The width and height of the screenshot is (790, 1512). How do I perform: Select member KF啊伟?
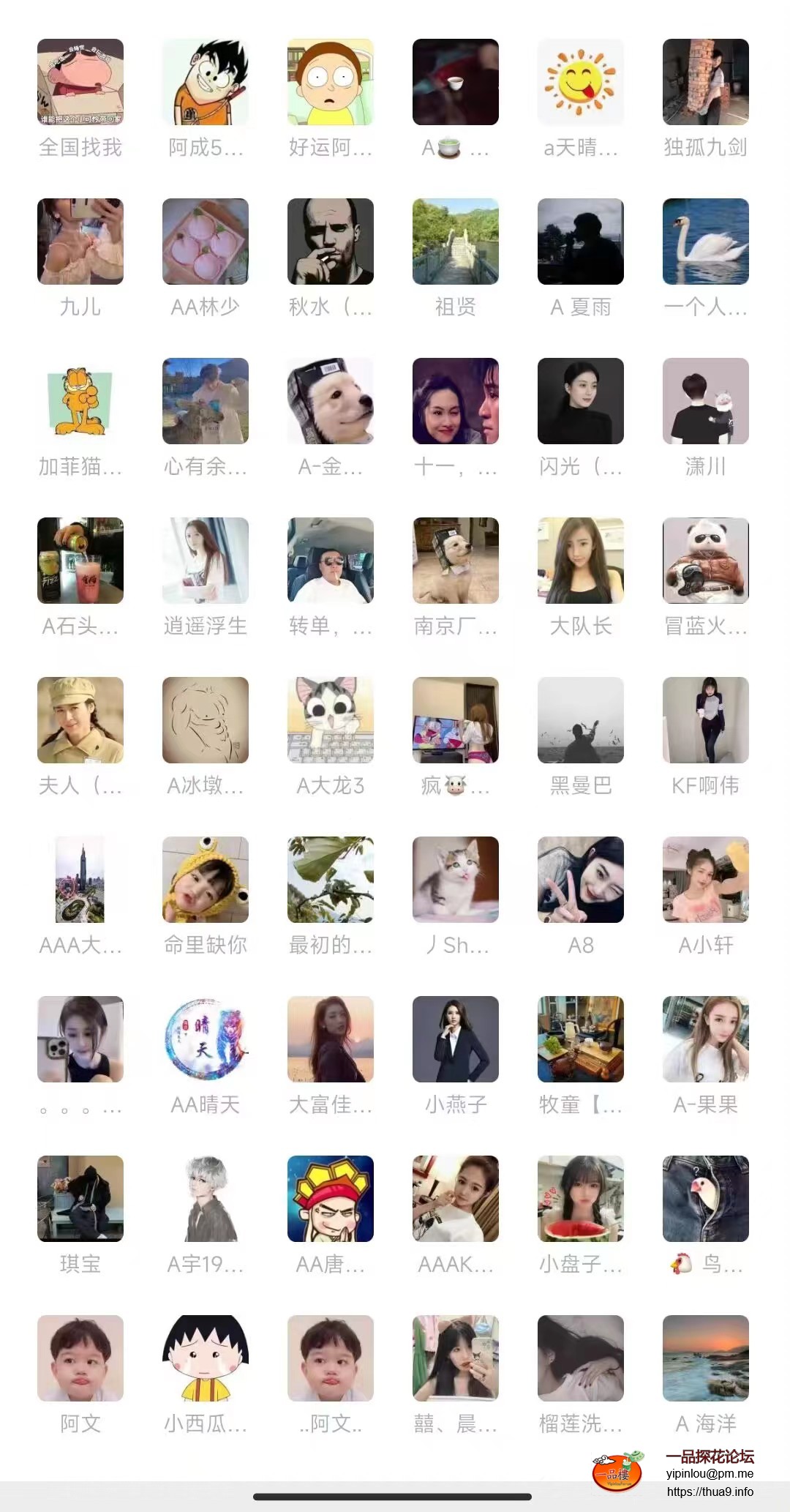[x=705, y=720]
